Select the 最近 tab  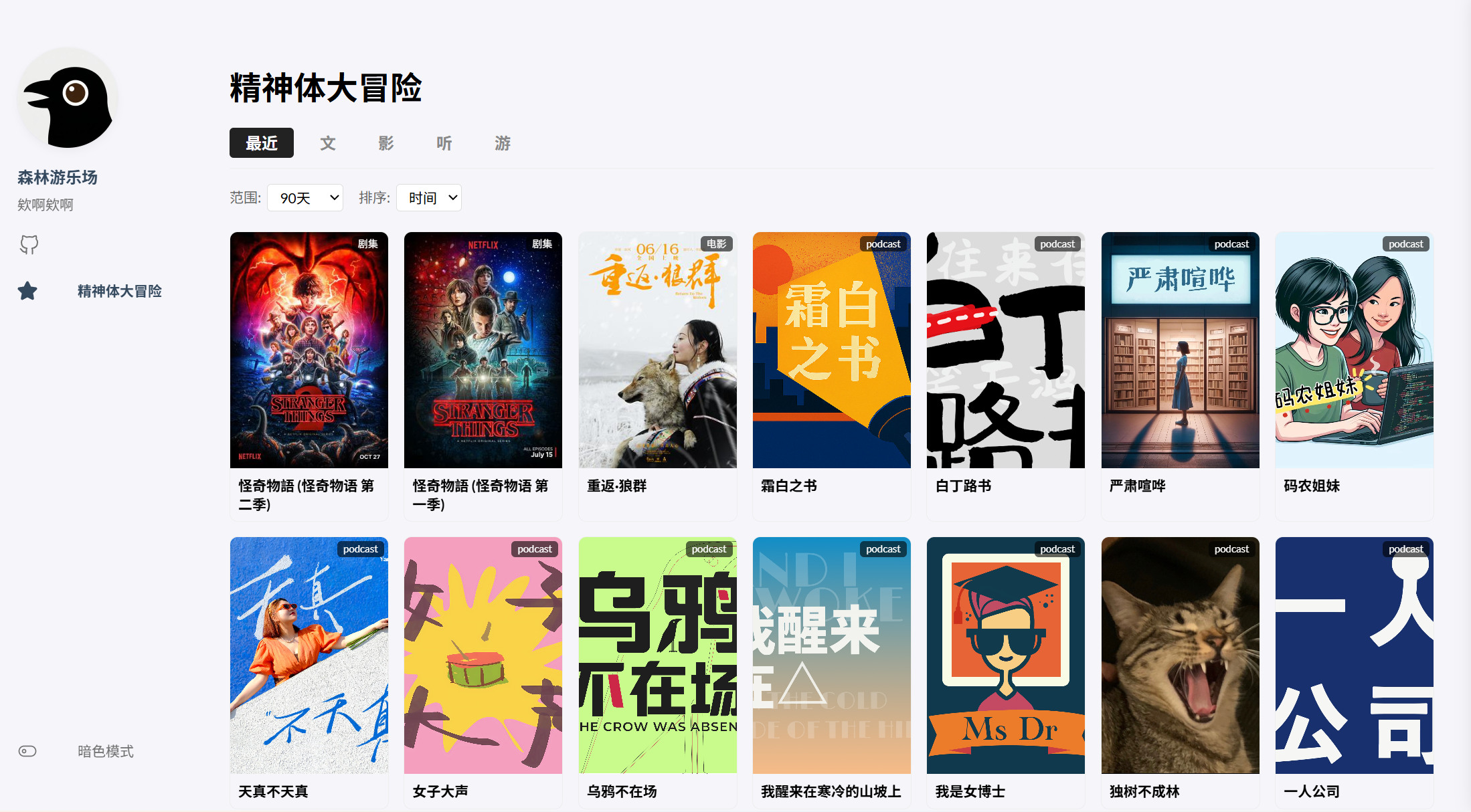(x=261, y=143)
